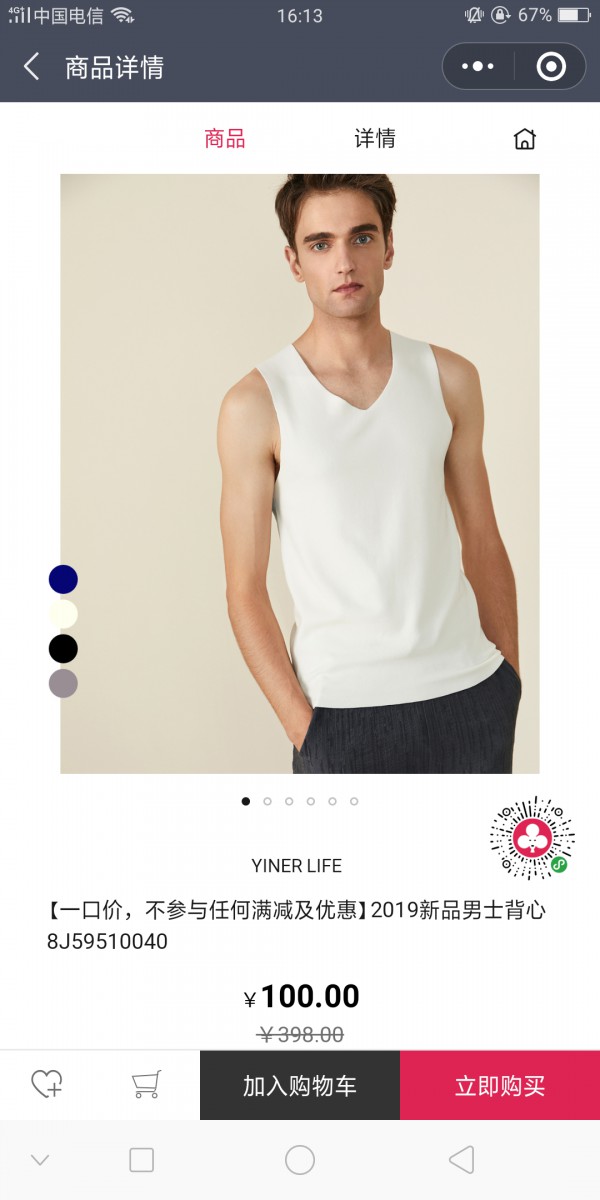Open recent apps with the square button
Viewport: 600px width, 1200px height.
[x=142, y=1160]
